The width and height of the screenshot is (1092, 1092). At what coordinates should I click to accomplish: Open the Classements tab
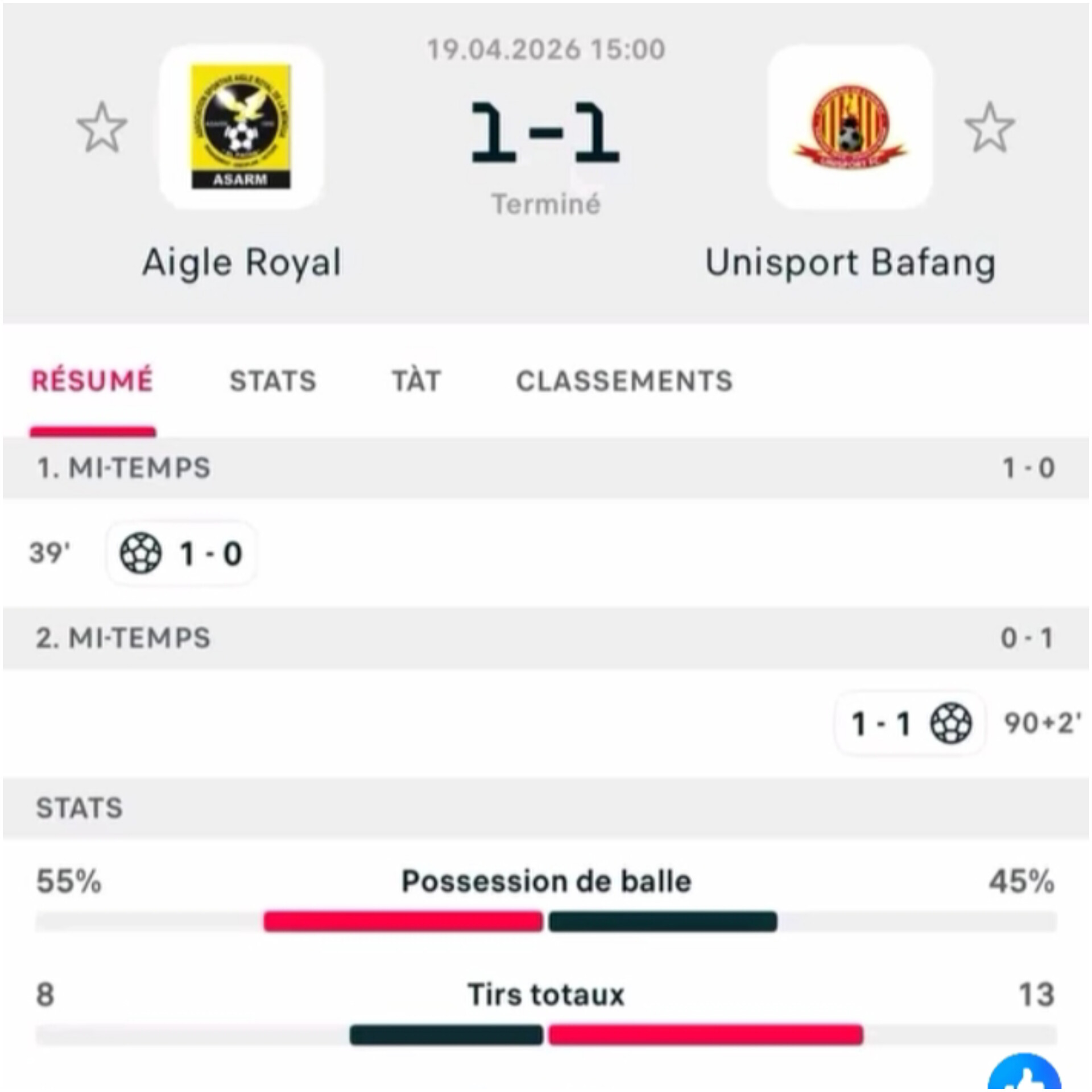(624, 381)
